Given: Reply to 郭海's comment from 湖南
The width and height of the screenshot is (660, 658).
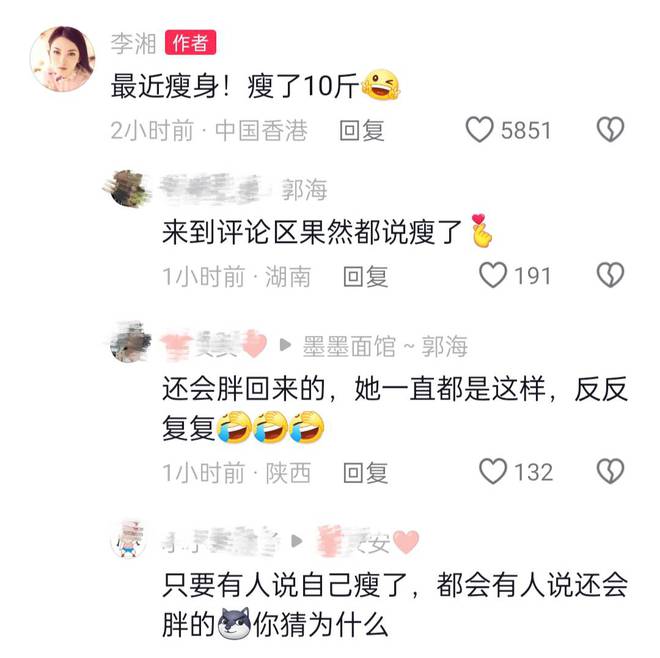Looking at the screenshot, I should tap(365, 276).
